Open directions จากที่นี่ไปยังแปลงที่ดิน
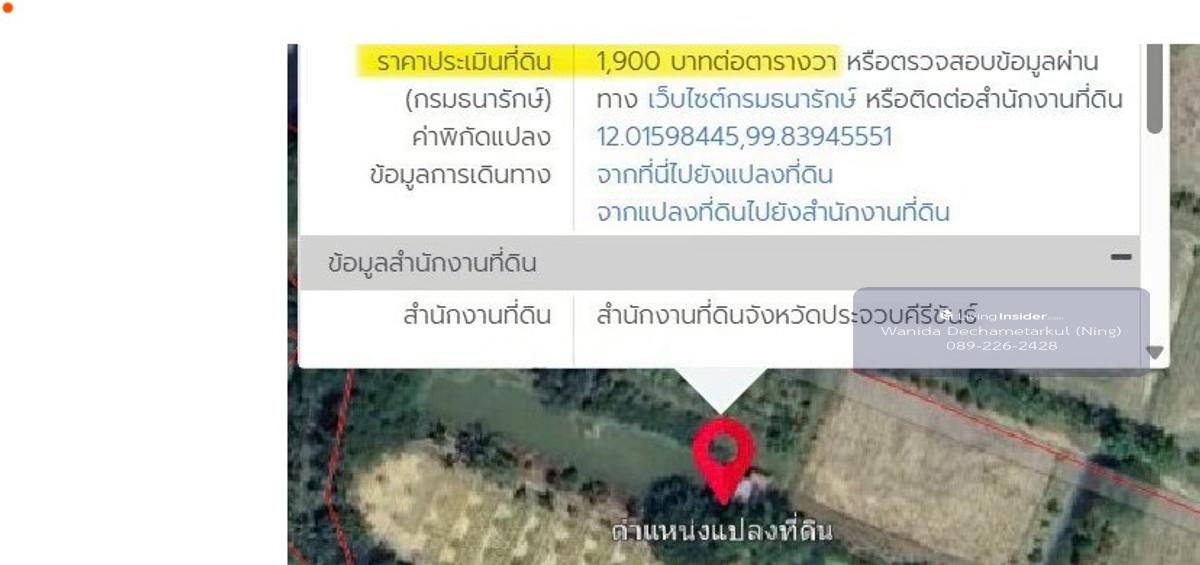The height and width of the screenshot is (565, 1200). point(714,175)
